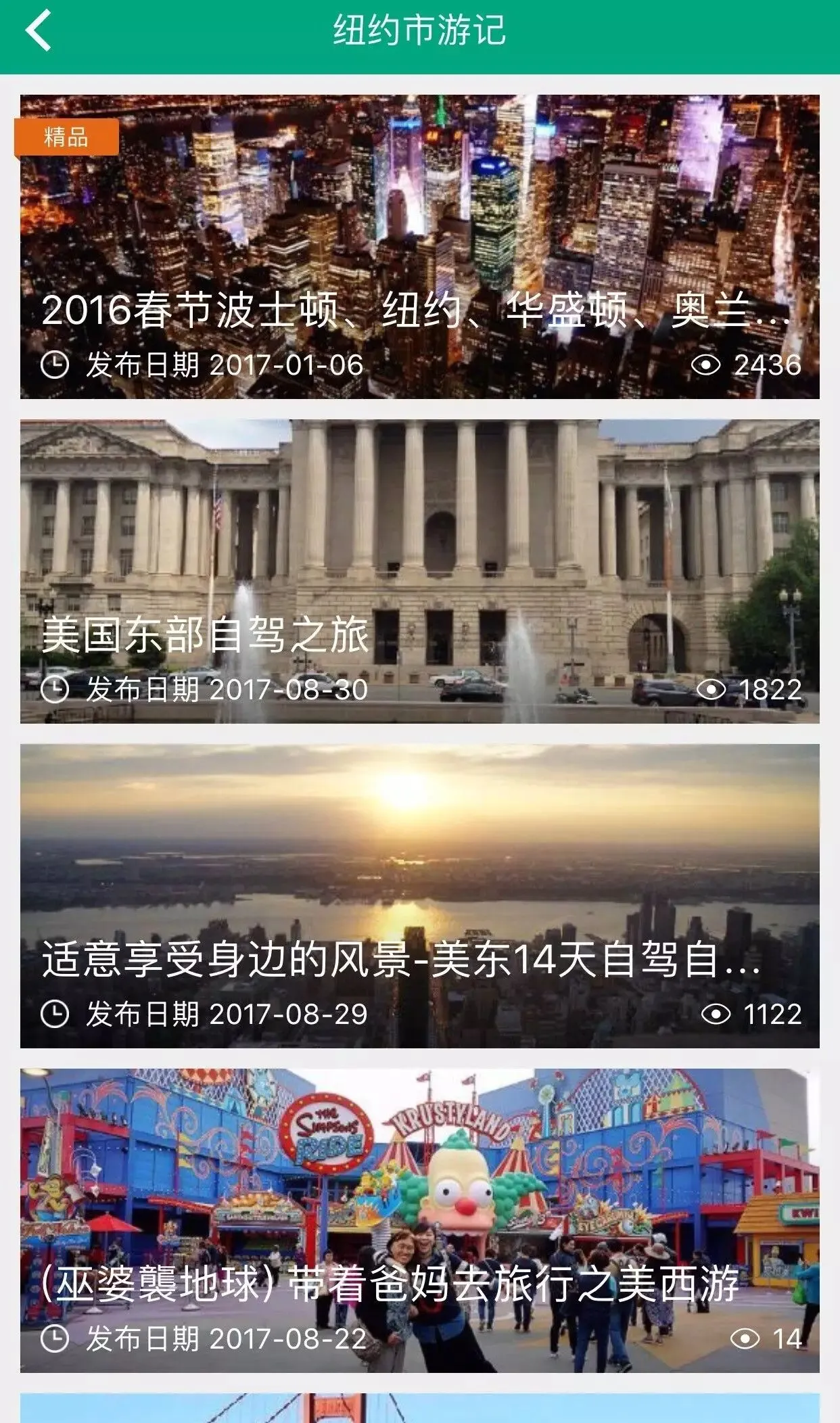Go back using the top-left arrow
The image size is (840, 1423).
click(x=39, y=30)
